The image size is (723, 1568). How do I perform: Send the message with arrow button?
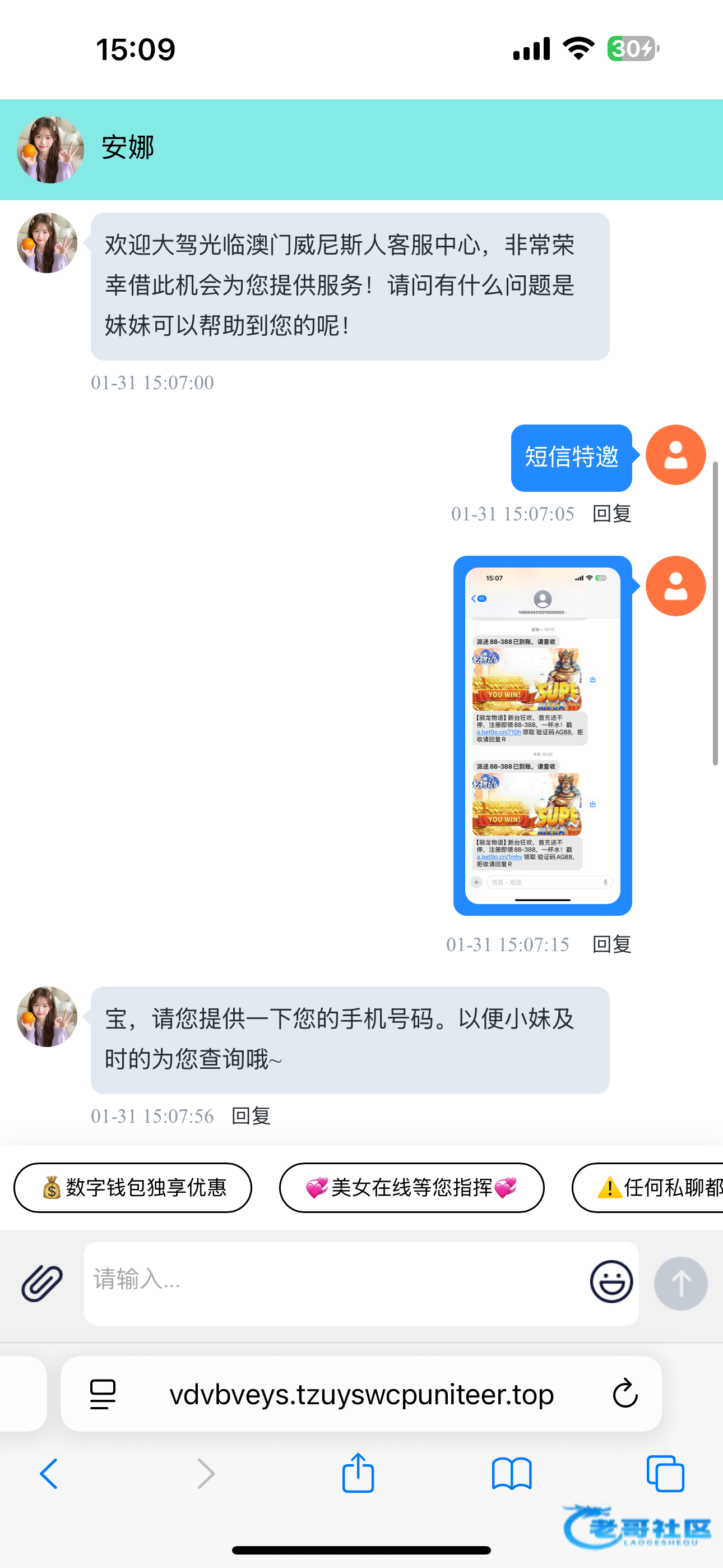click(680, 1283)
